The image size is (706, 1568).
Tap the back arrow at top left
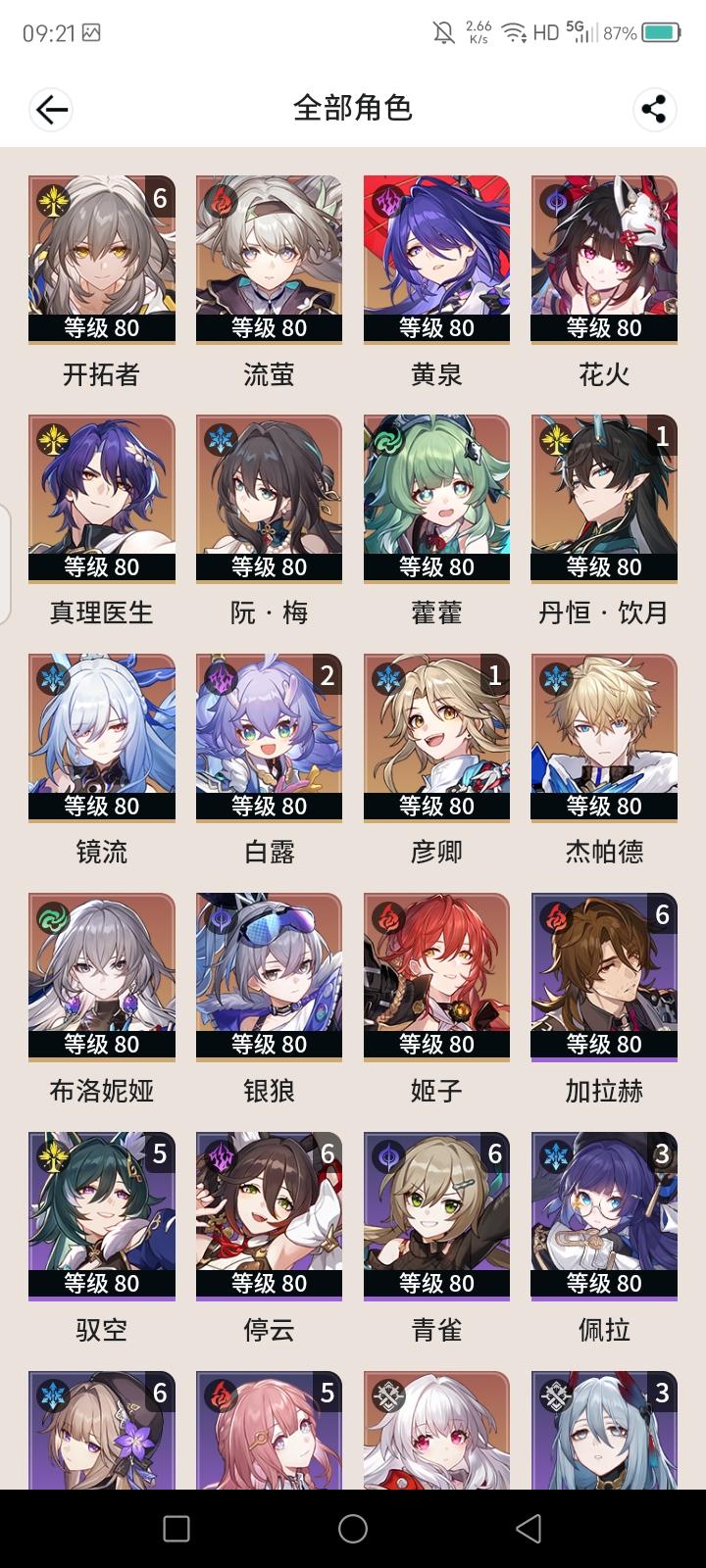[51, 108]
